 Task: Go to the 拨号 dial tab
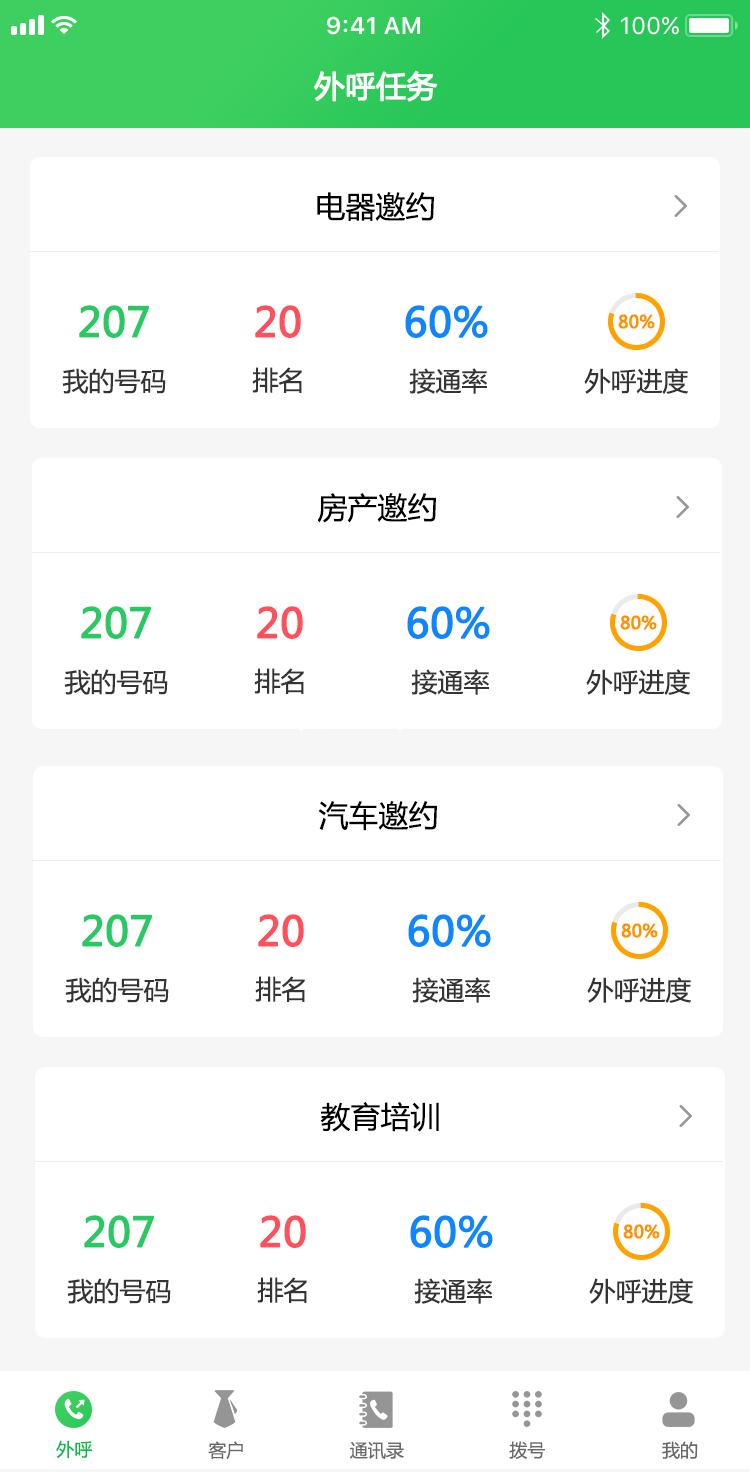[527, 1423]
